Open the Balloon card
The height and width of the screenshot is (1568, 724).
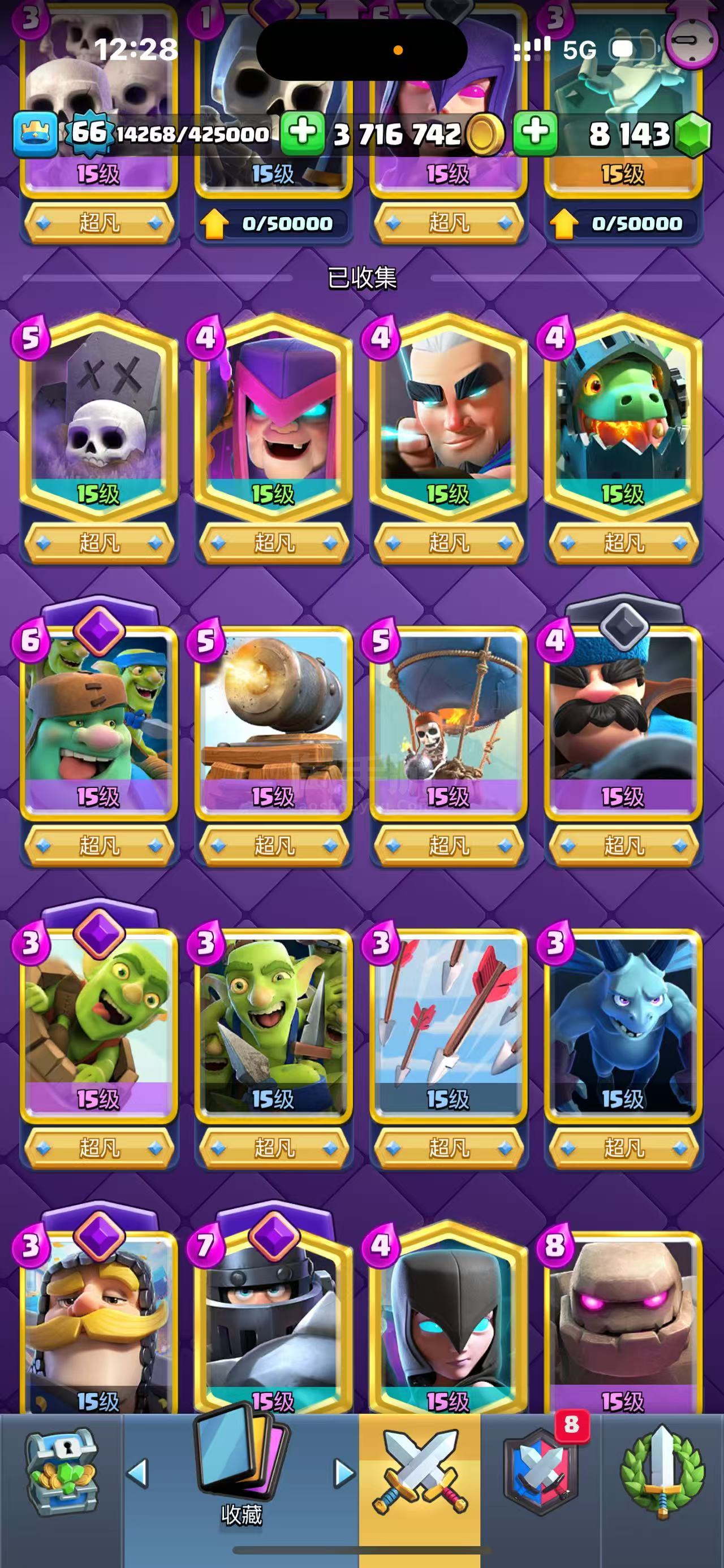(x=448, y=721)
